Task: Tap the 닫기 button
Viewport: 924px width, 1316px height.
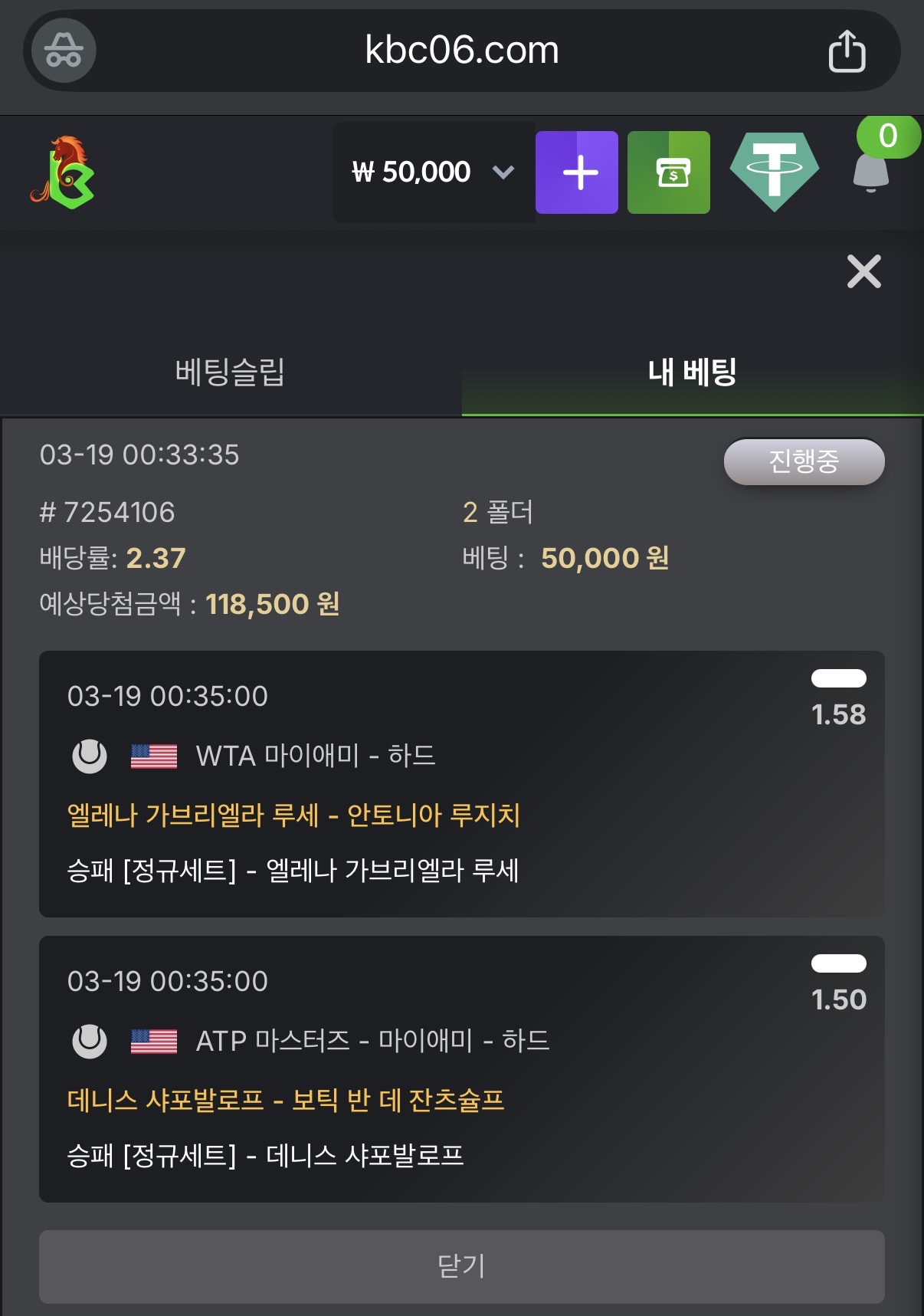Action: (x=461, y=1266)
